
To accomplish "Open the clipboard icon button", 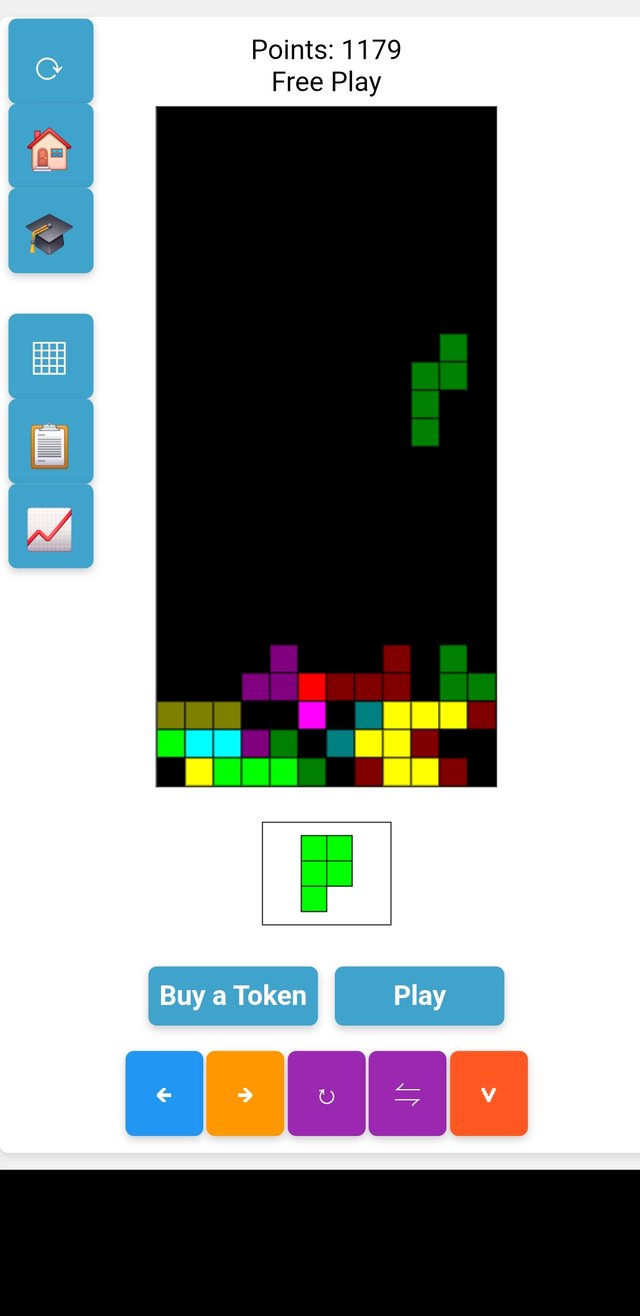I will [x=50, y=442].
